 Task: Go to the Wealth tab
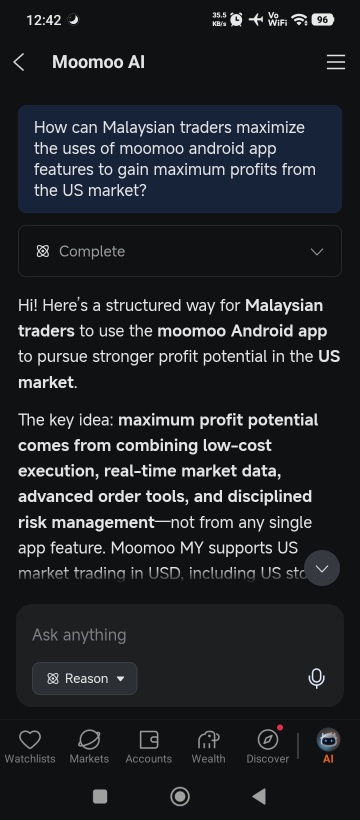click(x=208, y=747)
